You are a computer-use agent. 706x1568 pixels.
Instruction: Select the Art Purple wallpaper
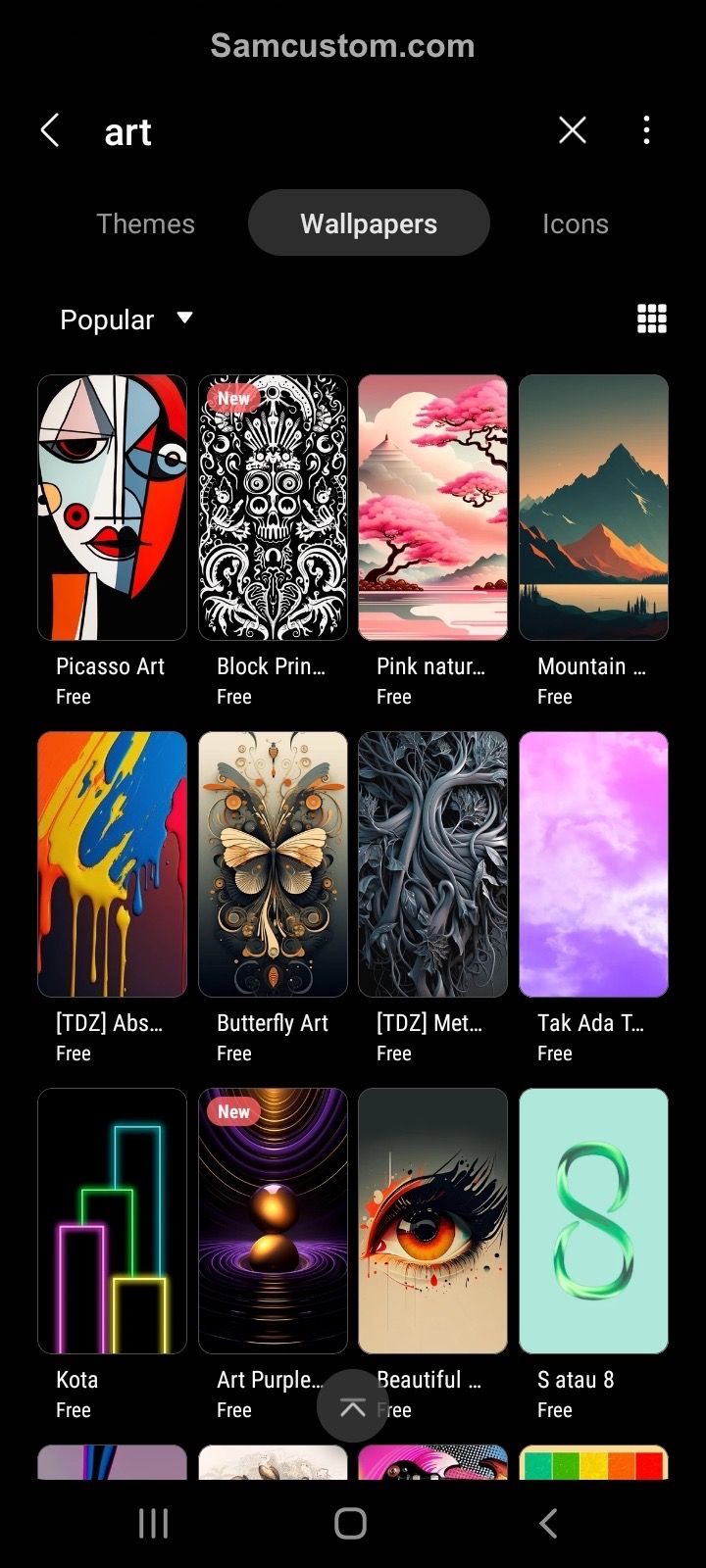click(x=273, y=1221)
